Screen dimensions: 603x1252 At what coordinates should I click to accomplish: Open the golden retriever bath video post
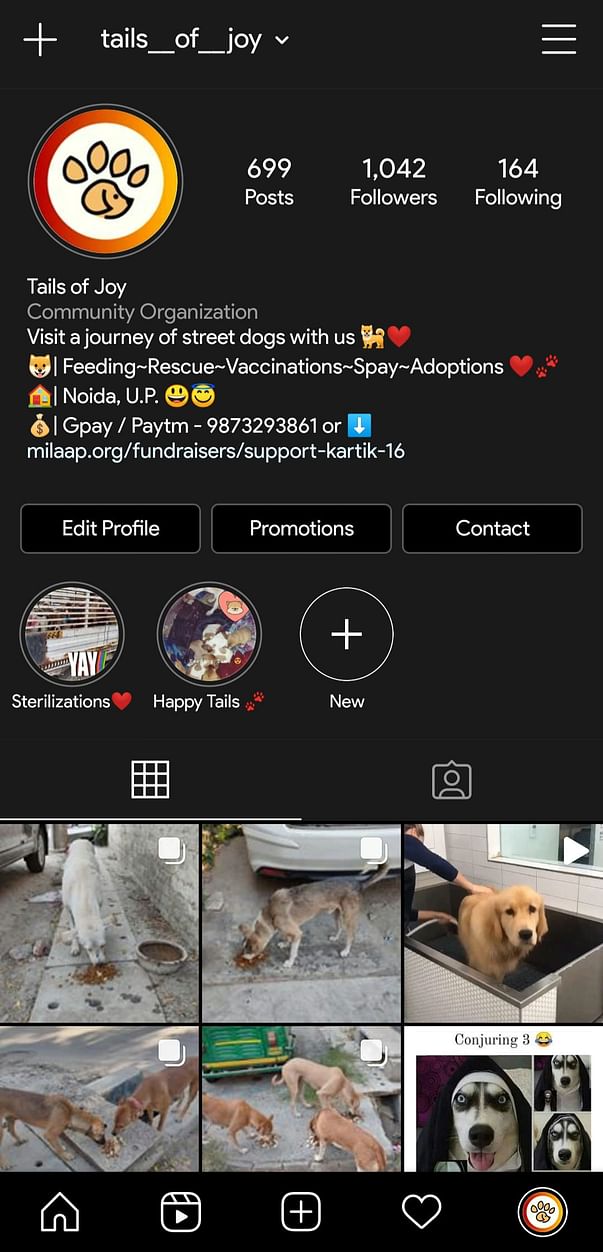(x=502, y=922)
